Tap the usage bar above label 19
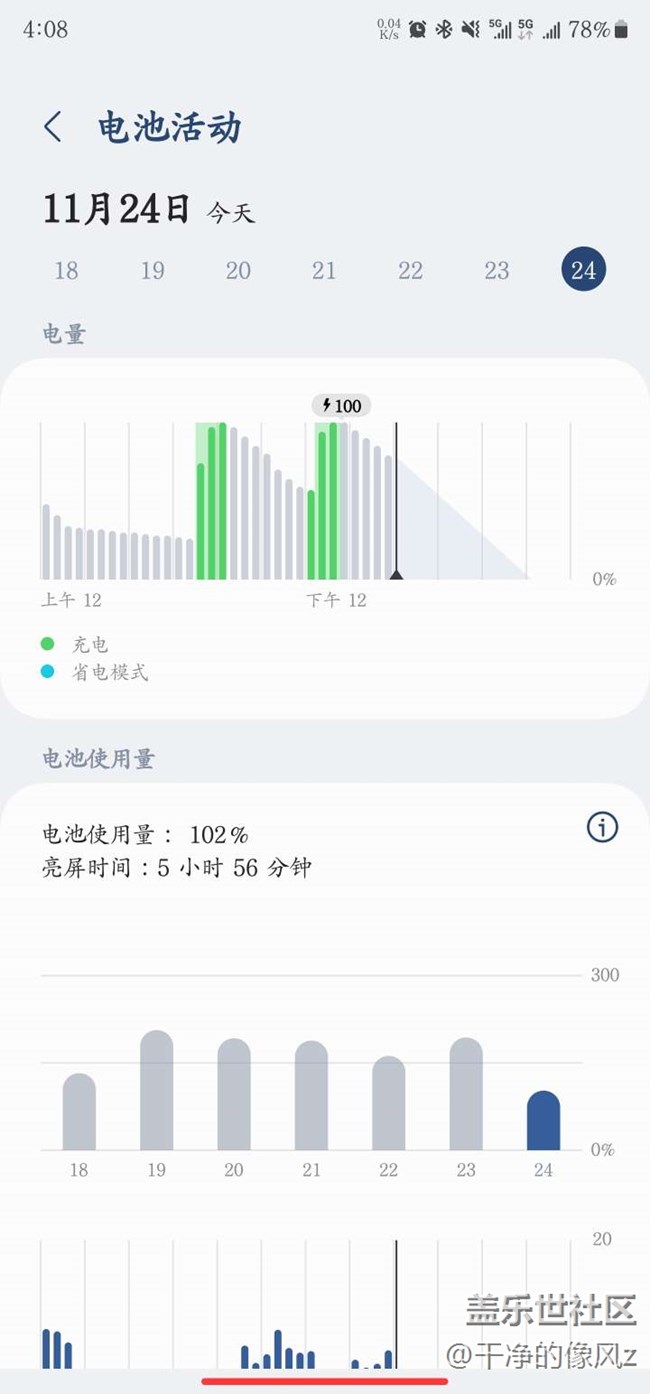This screenshot has height=1394, width=650. [156, 1090]
